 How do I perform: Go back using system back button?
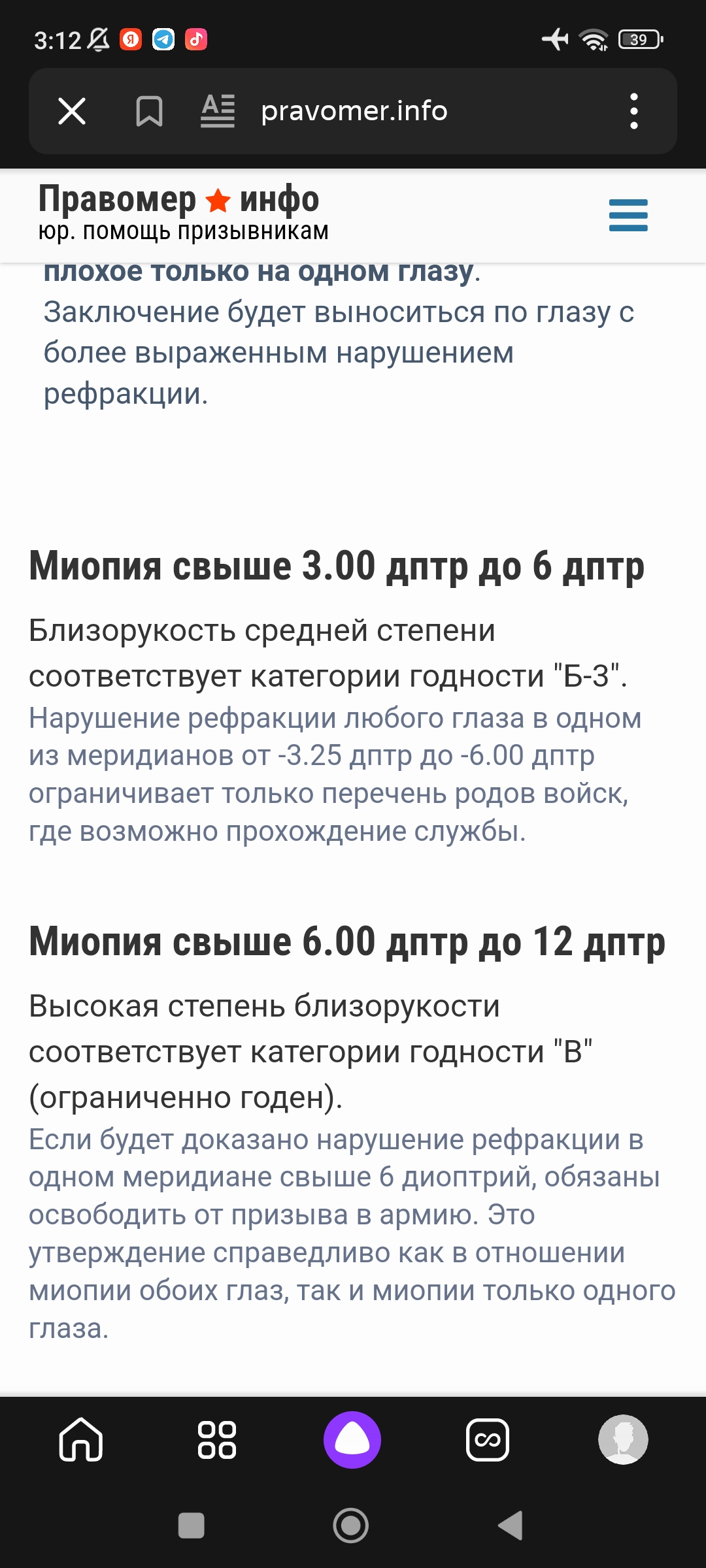tap(511, 1526)
